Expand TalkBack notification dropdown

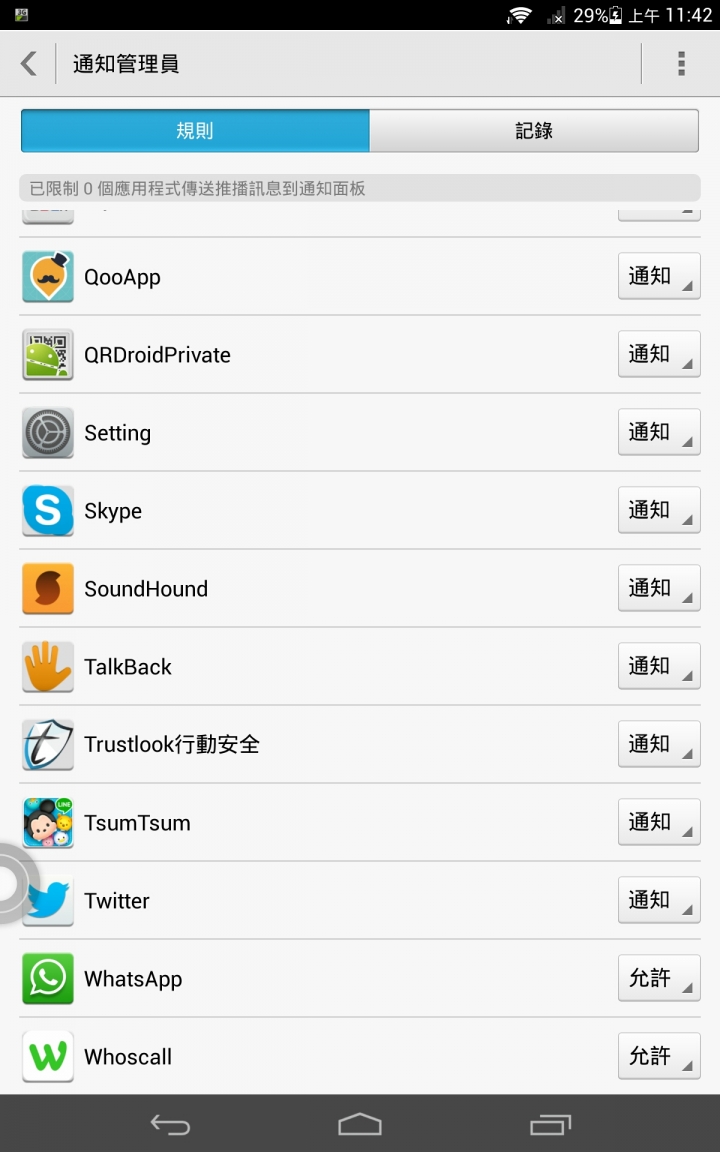pos(658,667)
